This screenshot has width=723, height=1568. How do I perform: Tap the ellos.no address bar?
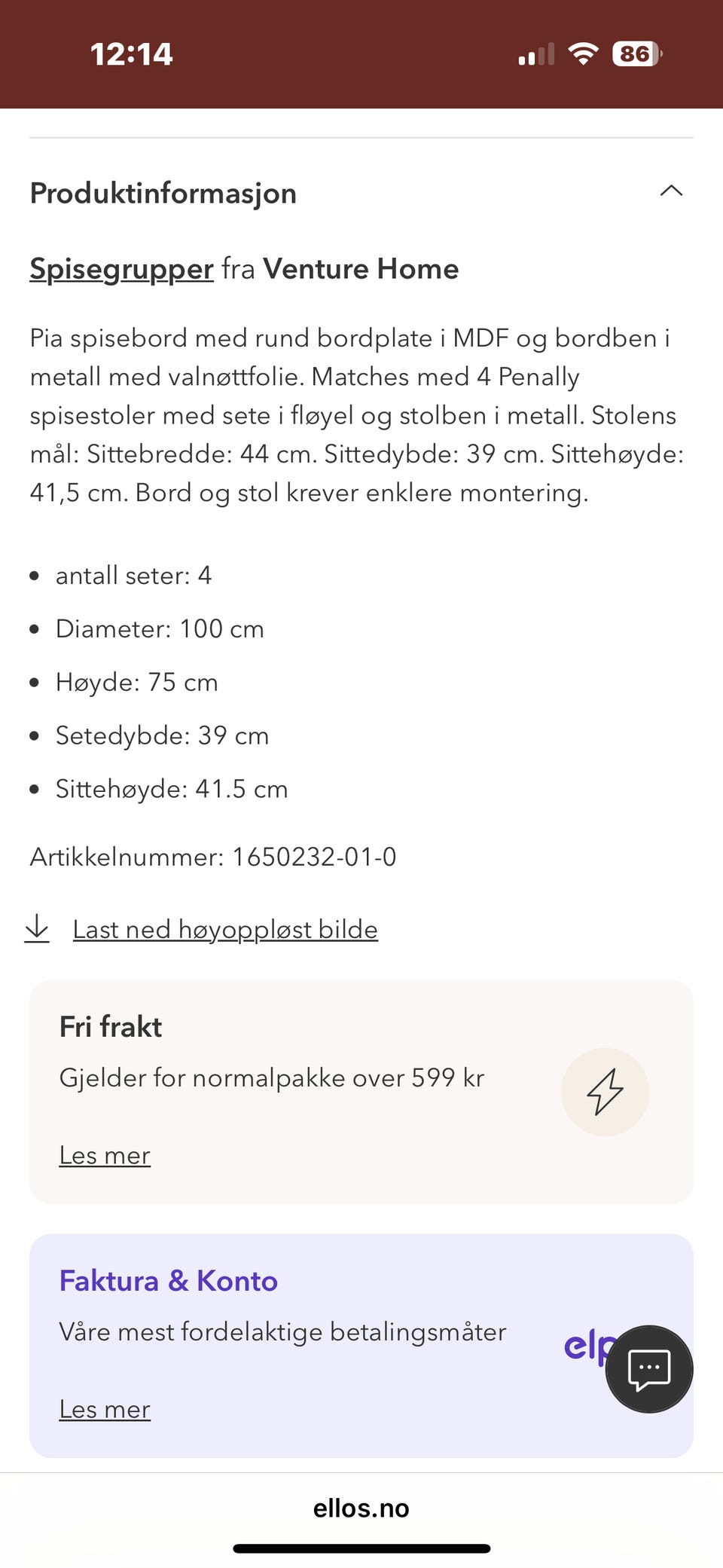pos(361,1509)
